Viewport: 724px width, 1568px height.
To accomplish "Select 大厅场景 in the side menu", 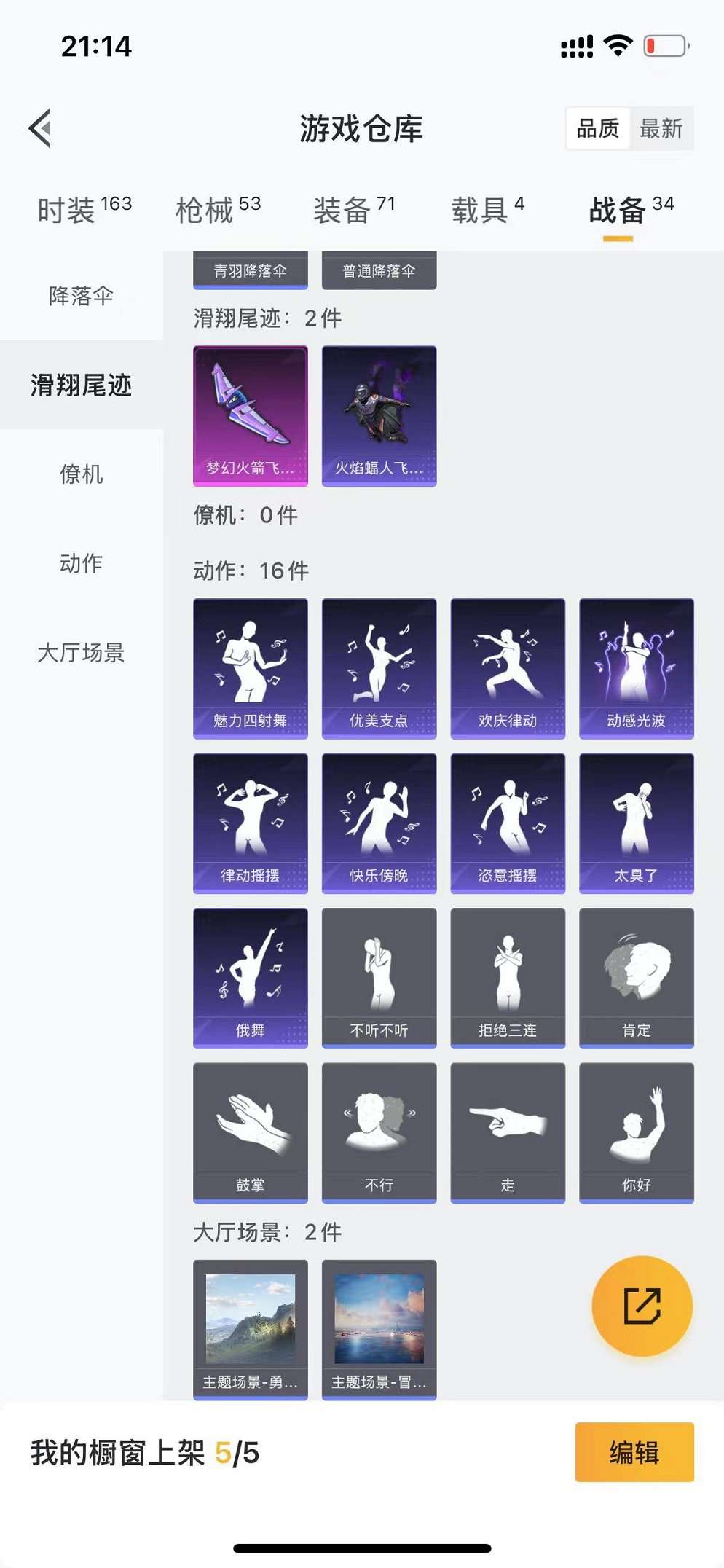I will [x=81, y=652].
